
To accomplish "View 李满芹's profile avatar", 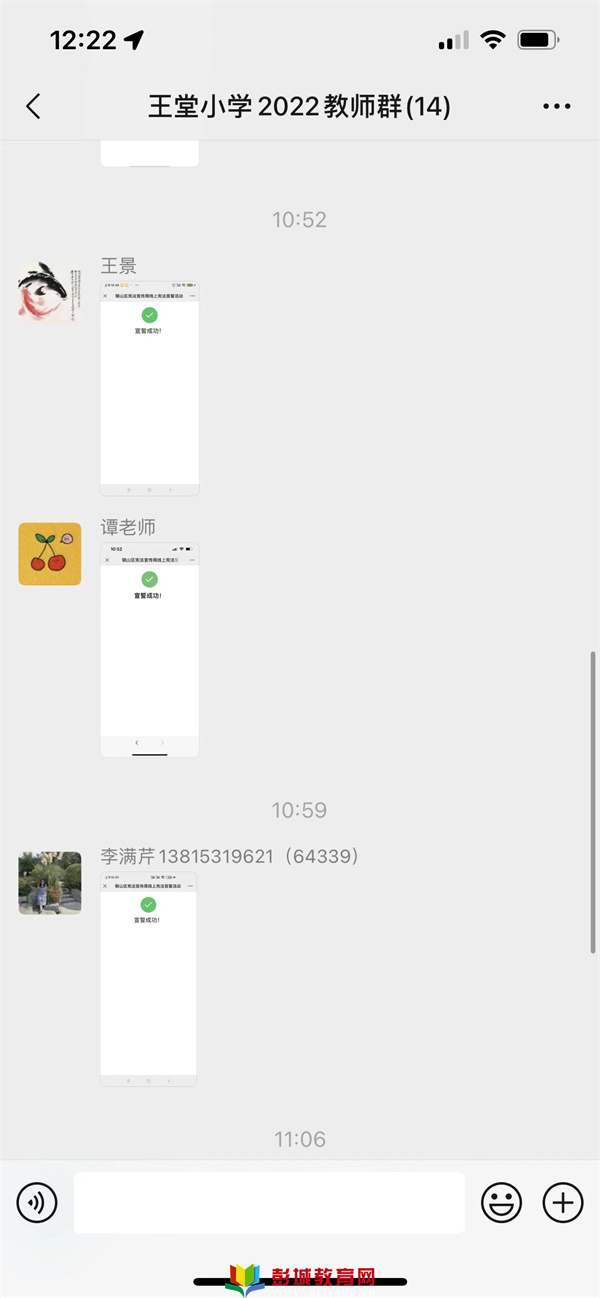I will pos(50,883).
